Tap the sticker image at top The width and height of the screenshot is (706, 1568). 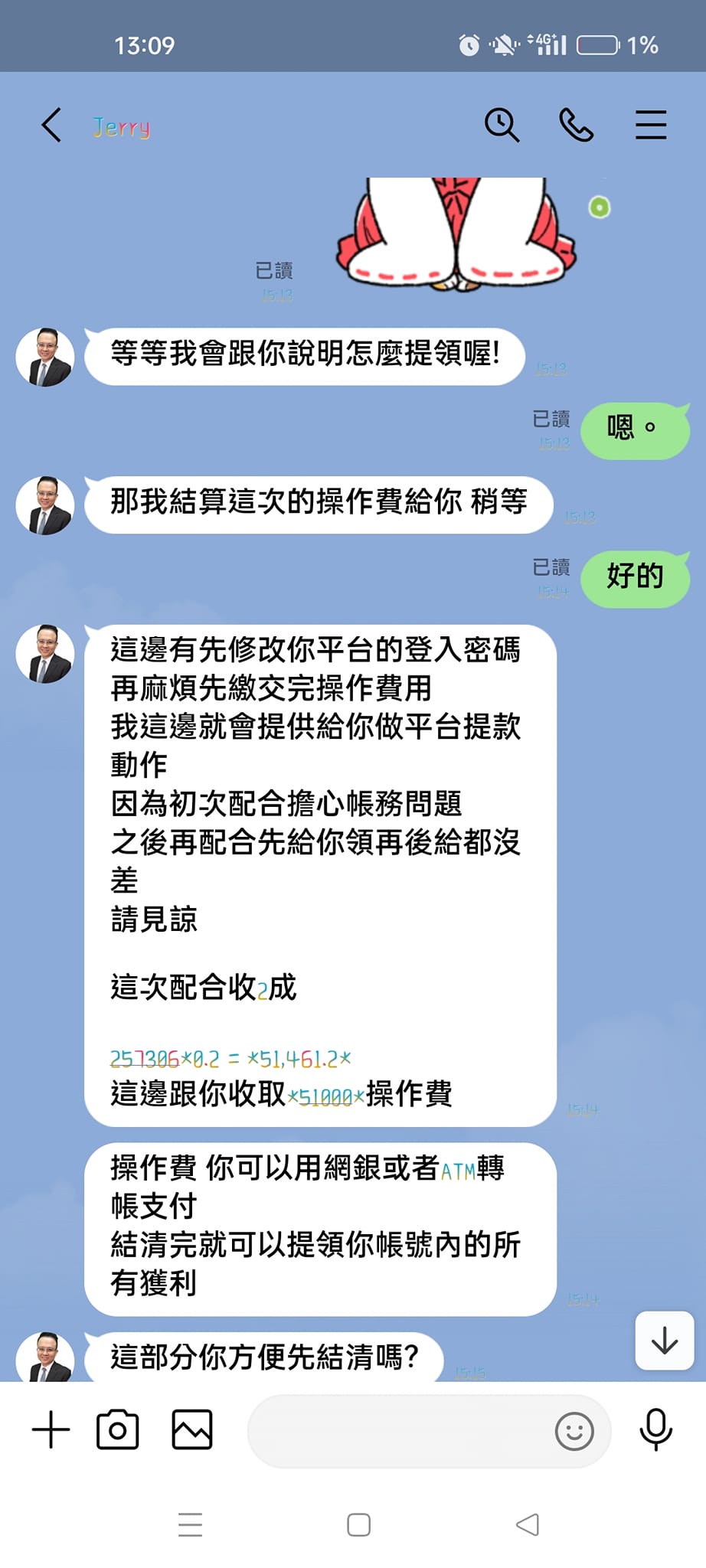click(457, 234)
